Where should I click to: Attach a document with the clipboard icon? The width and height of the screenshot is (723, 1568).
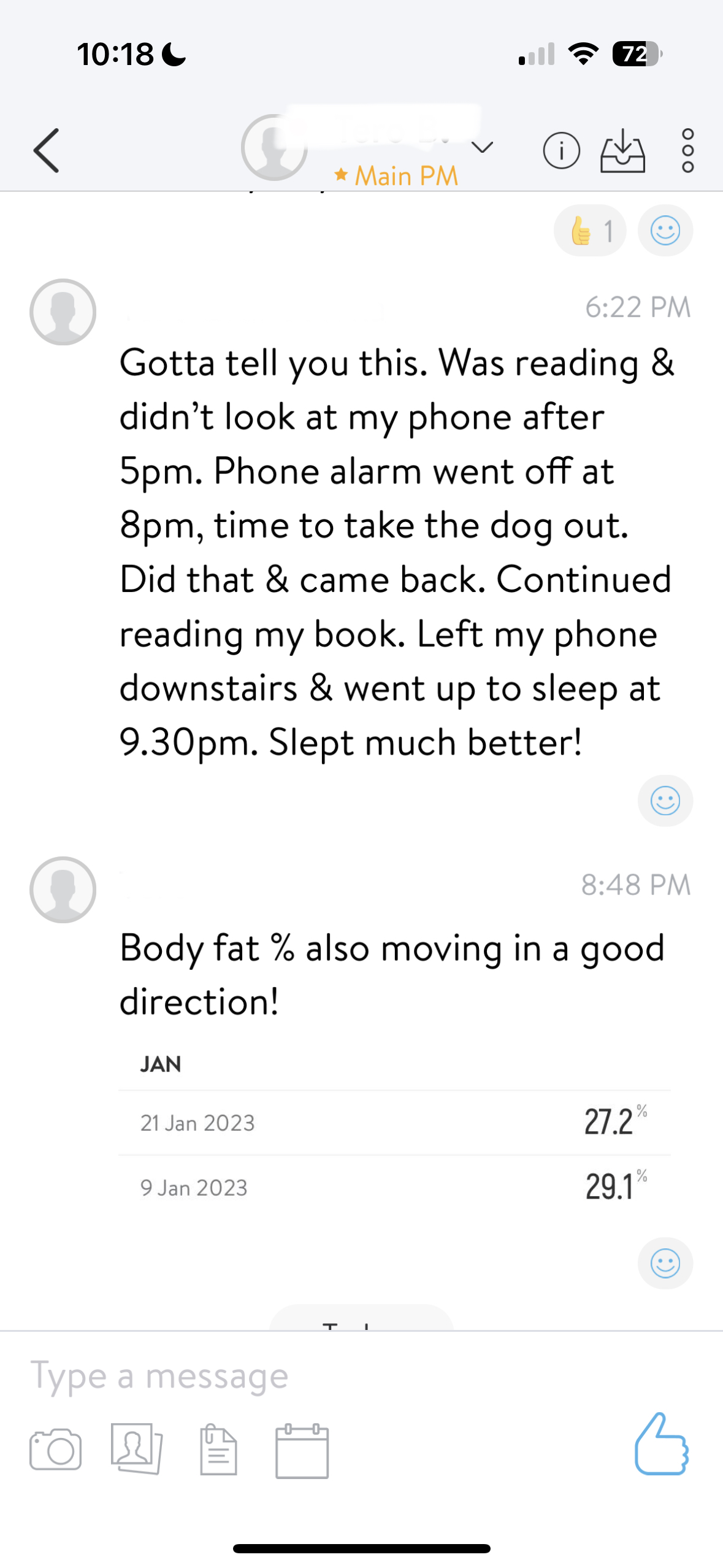(x=218, y=1449)
